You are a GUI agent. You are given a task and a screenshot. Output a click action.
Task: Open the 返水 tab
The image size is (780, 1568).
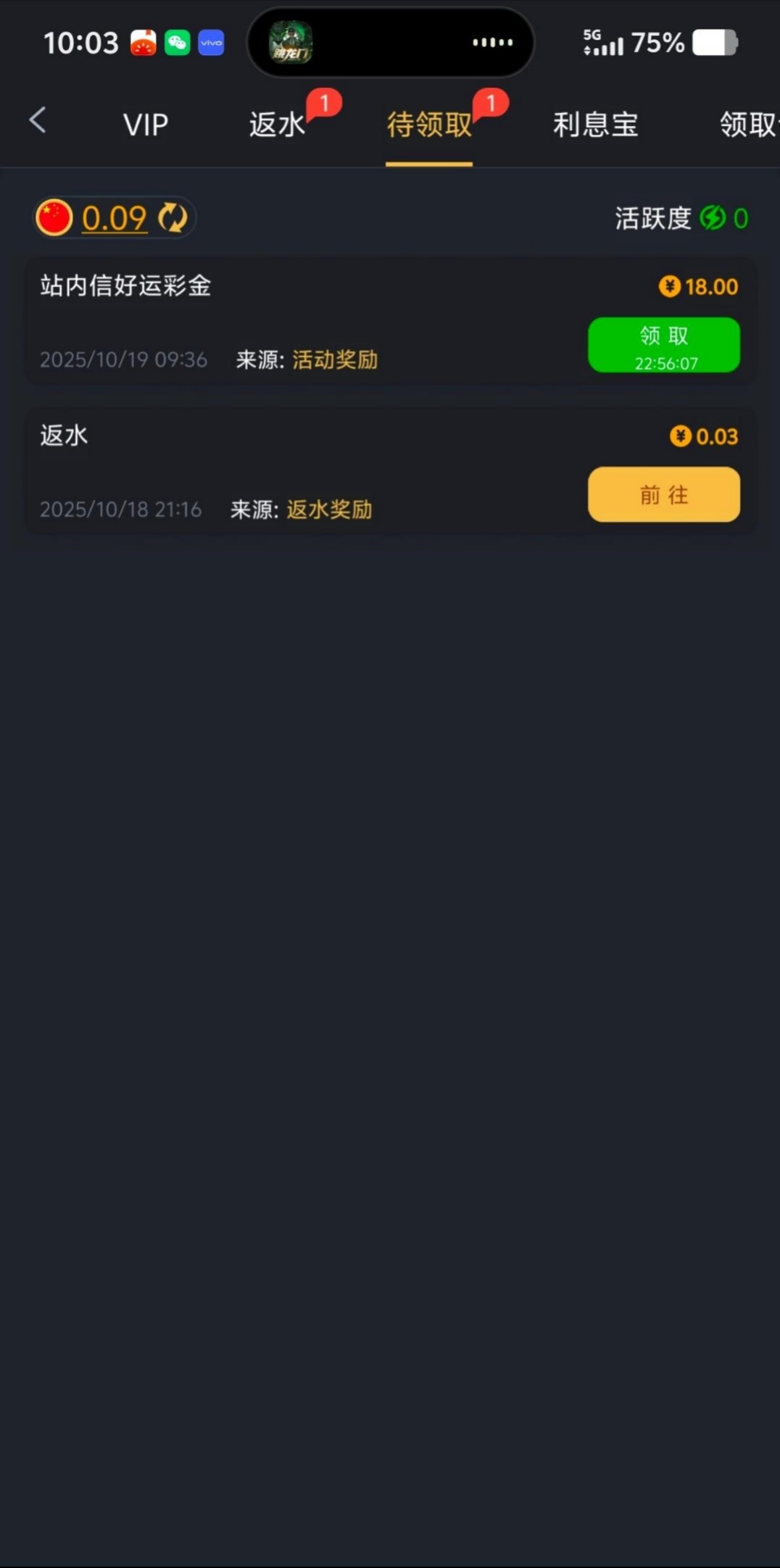click(x=277, y=125)
